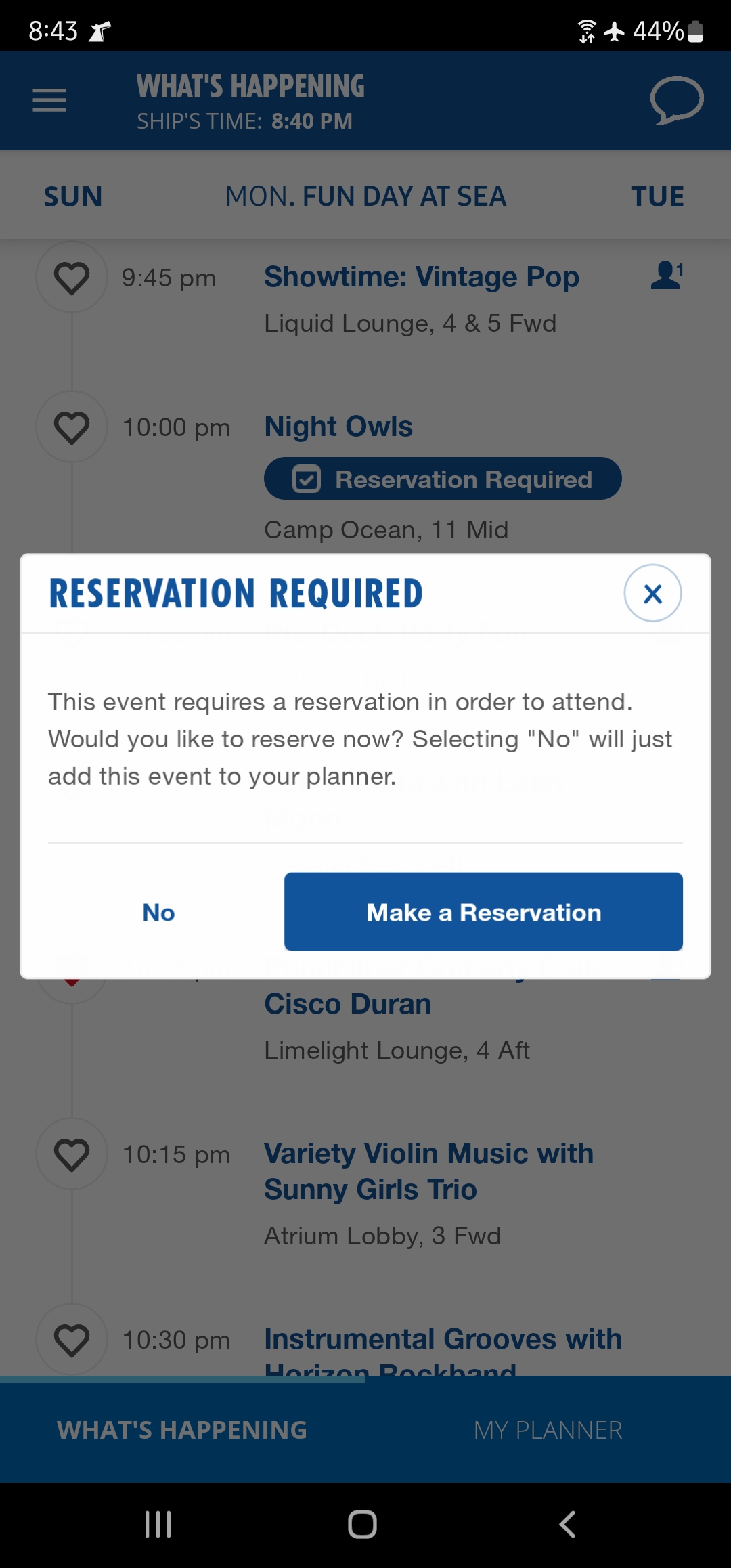Select No to just add to planner
The height and width of the screenshot is (1568, 731).
[x=158, y=912]
